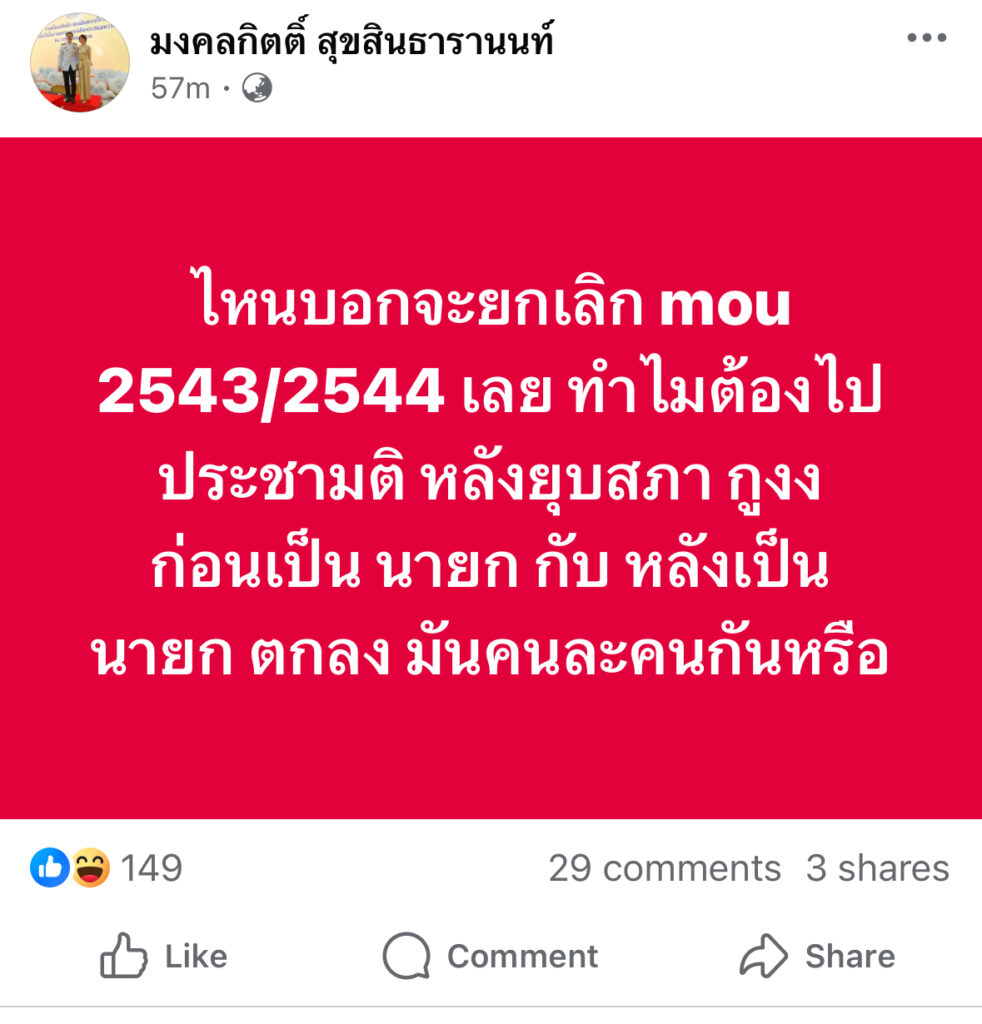Visit the profile name มงคลกิตติ์ สุขสินธารานนท์
Image resolution: width=982 pixels, height=1024 pixels.
352,43
